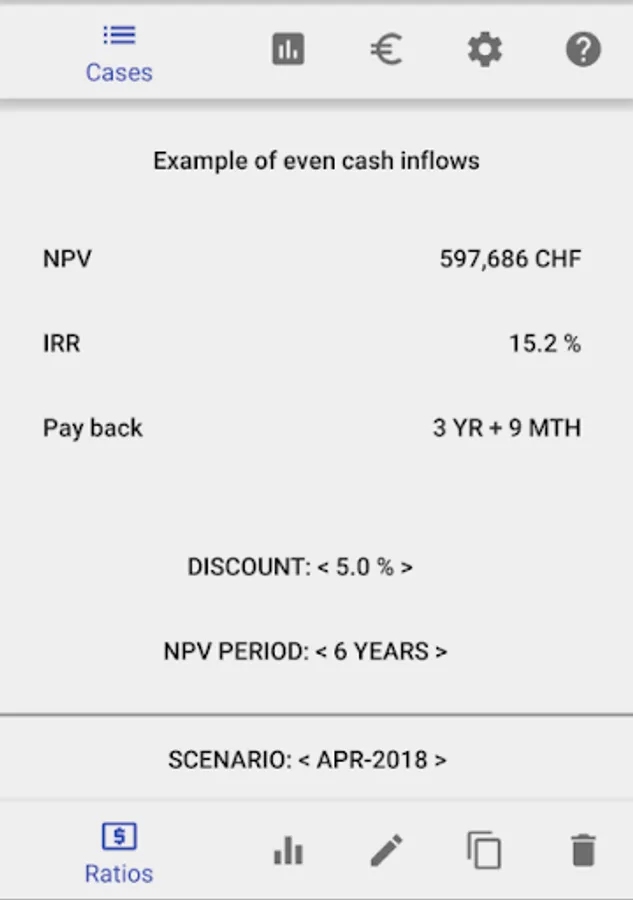Select the Ratios tab
633x900 pixels.
click(119, 853)
